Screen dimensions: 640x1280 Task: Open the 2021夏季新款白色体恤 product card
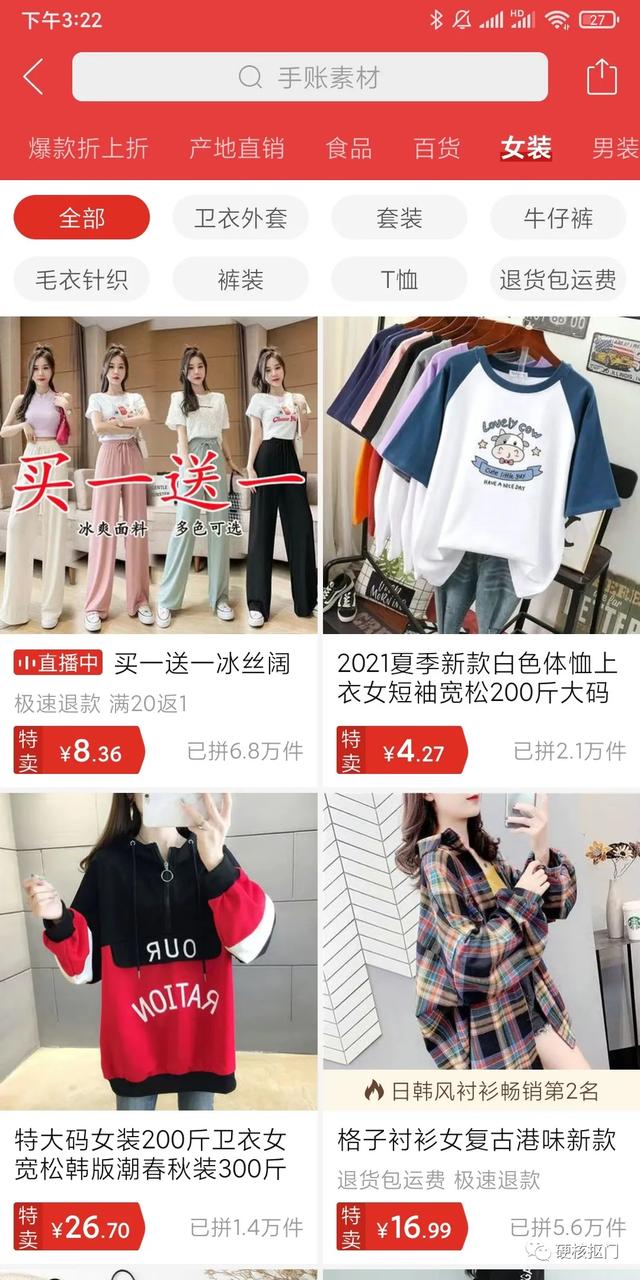[481, 550]
